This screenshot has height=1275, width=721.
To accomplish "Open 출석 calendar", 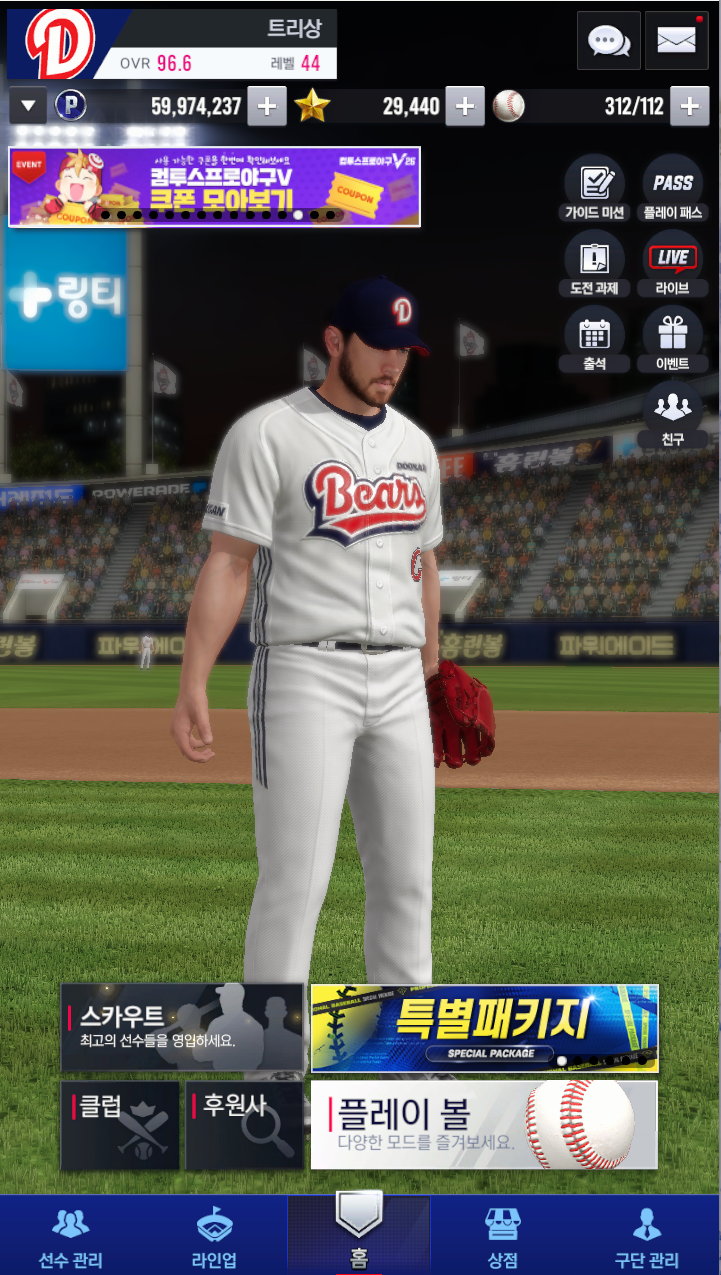I will [x=594, y=340].
